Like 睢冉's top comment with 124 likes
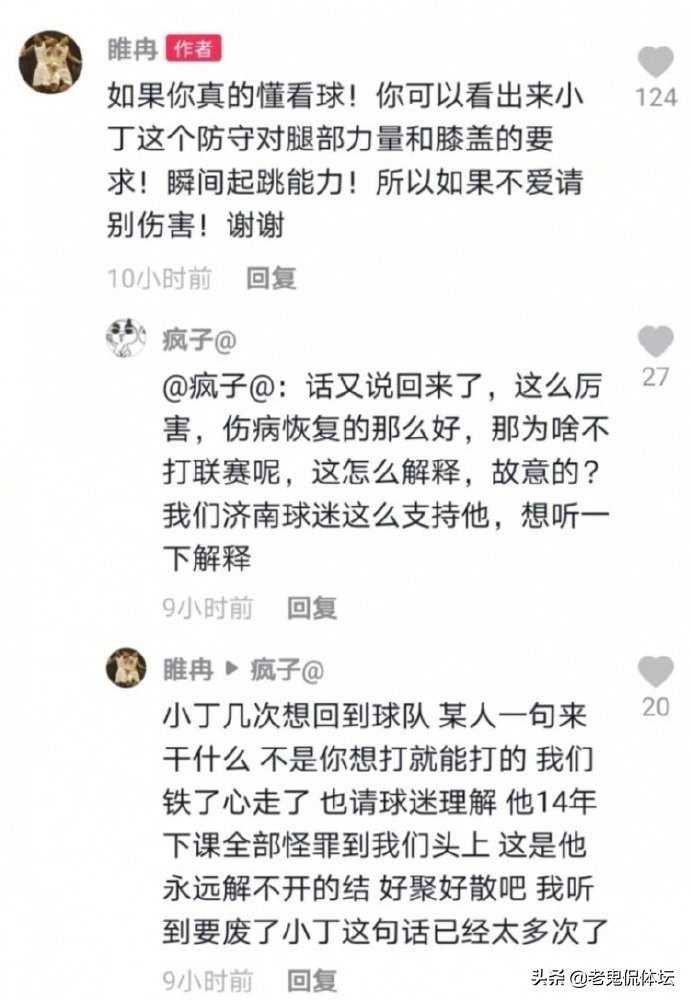This screenshot has width=690, height=1002. click(656, 63)
